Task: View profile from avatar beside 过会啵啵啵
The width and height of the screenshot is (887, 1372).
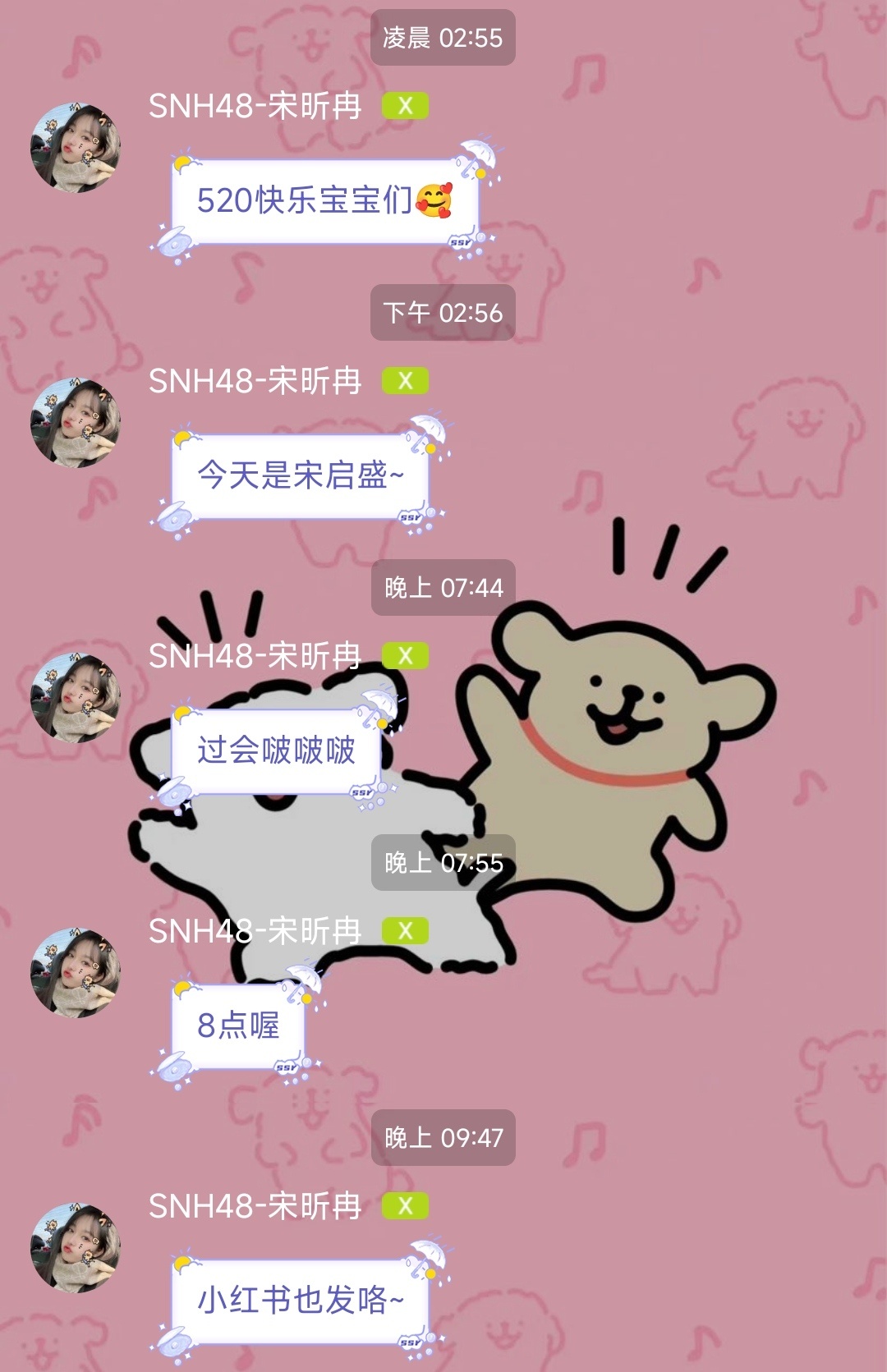Action: (x=76, y=698)
